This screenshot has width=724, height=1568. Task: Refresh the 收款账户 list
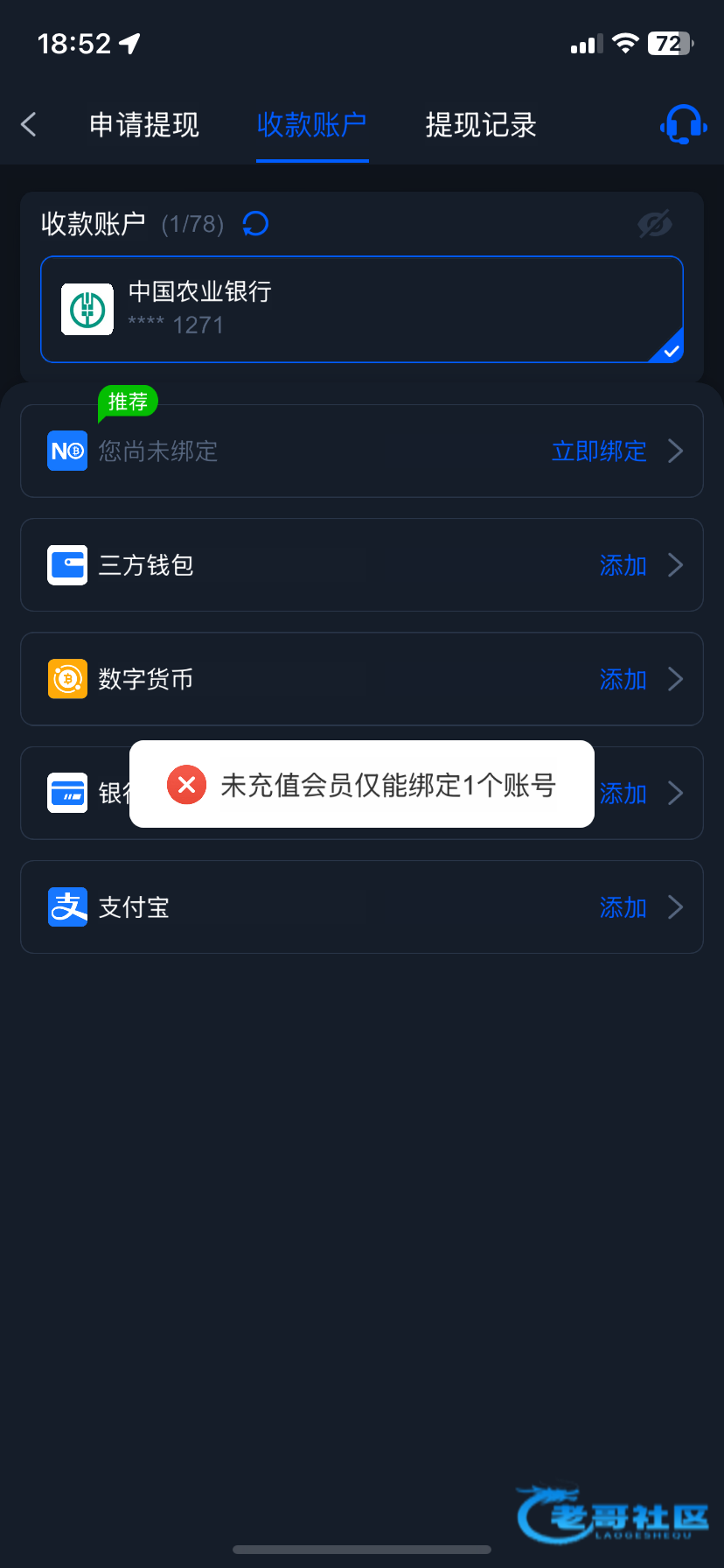point(255,224)
